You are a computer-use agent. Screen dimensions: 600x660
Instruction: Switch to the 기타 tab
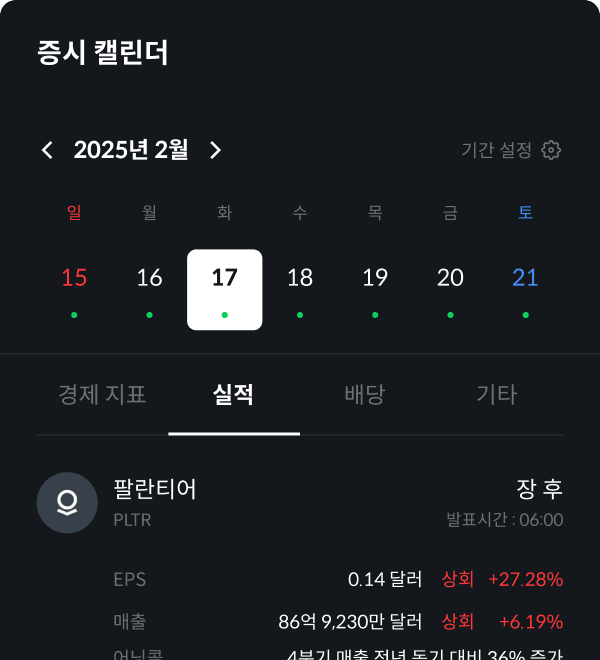click(x=496, y=395)
